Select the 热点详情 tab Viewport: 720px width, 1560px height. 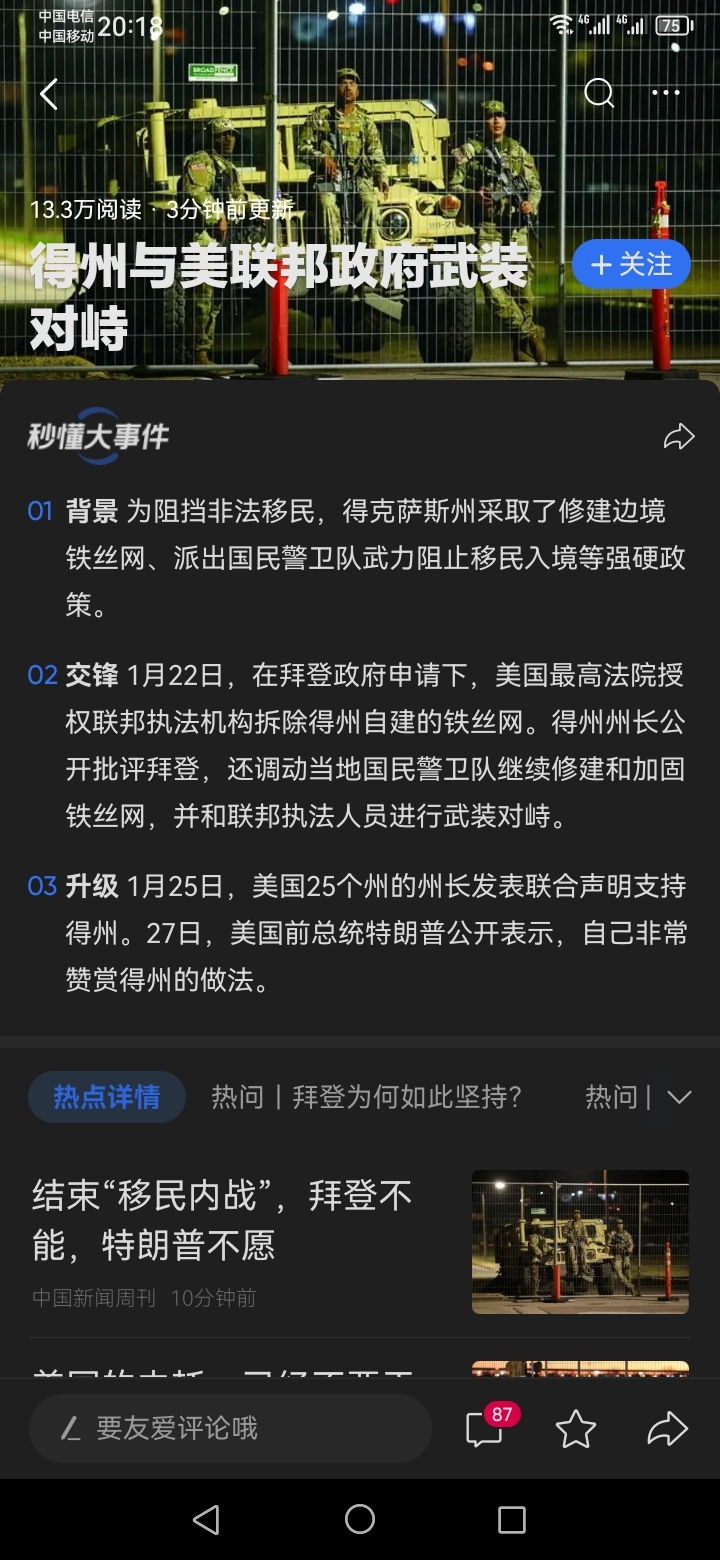click(107, 1097)
